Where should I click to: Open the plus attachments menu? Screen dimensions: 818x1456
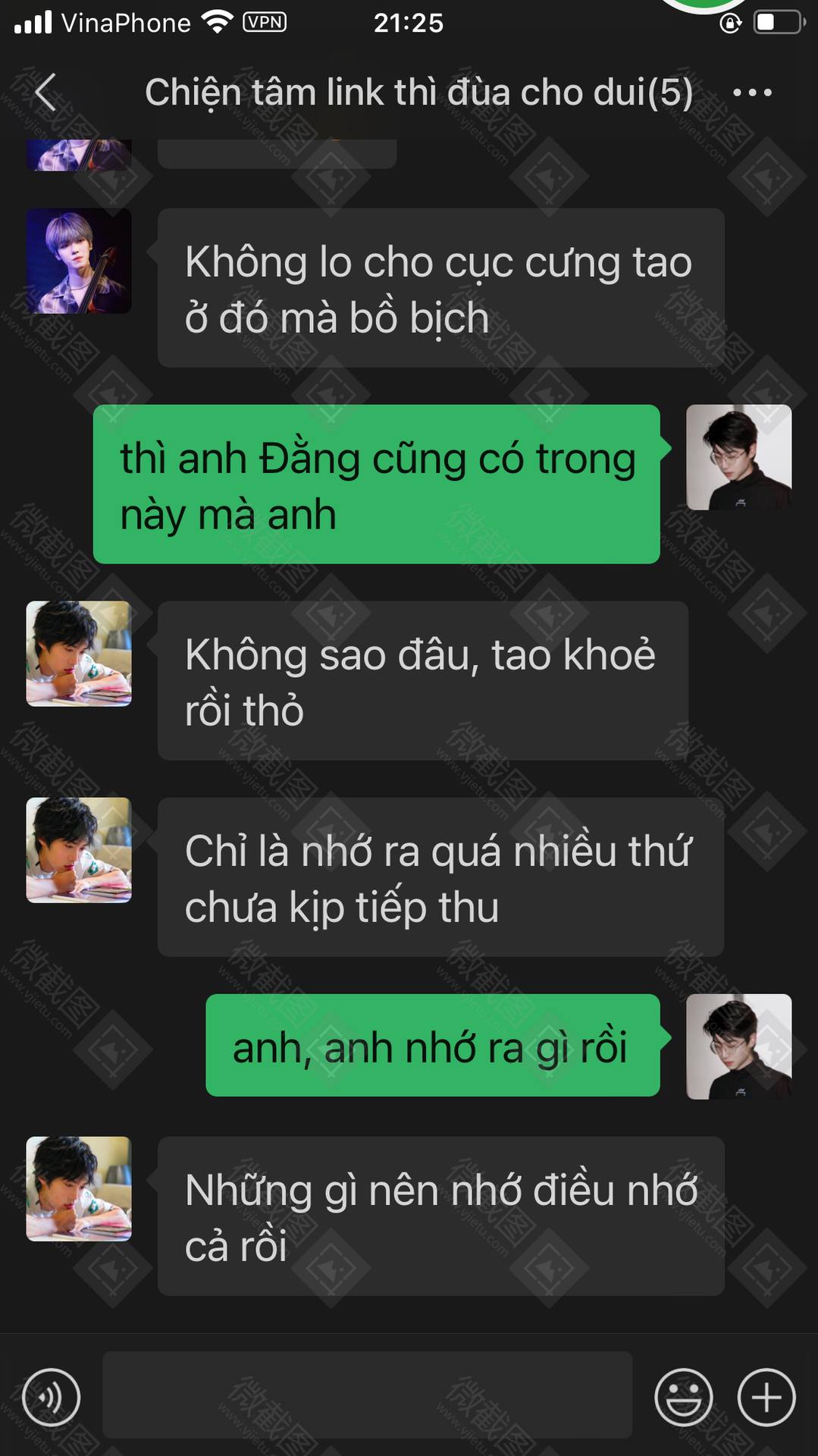(766, 1398)
